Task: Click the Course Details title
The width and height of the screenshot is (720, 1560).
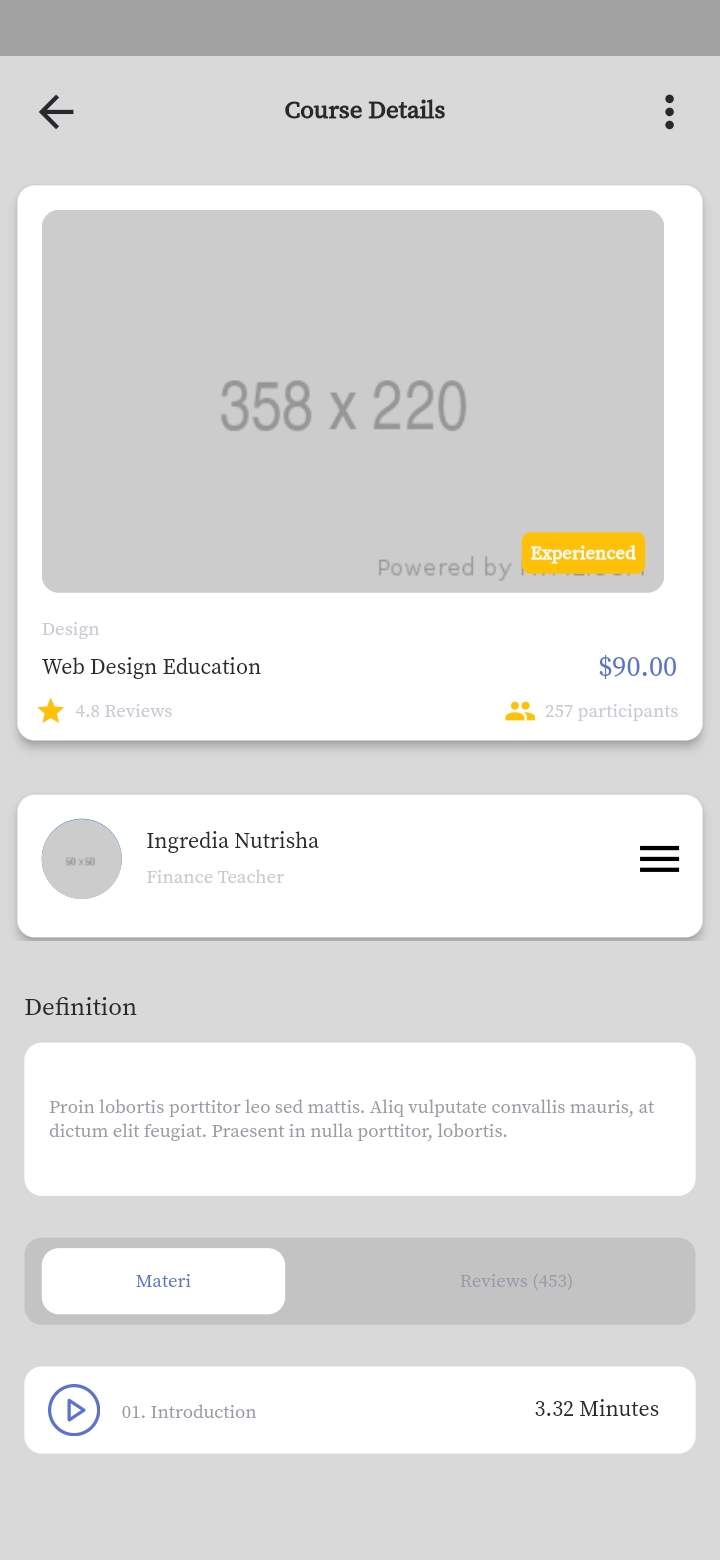Action: pyautogui.click(x=365, y=110)
